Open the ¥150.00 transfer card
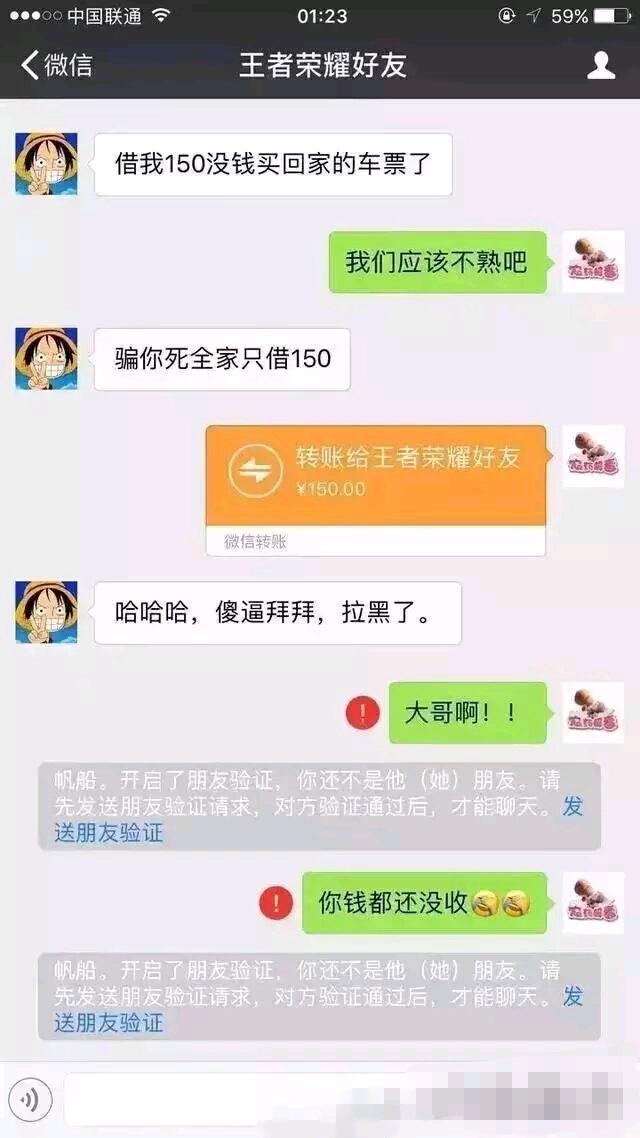The image size is (640, 1138). (x=376, y=491)
